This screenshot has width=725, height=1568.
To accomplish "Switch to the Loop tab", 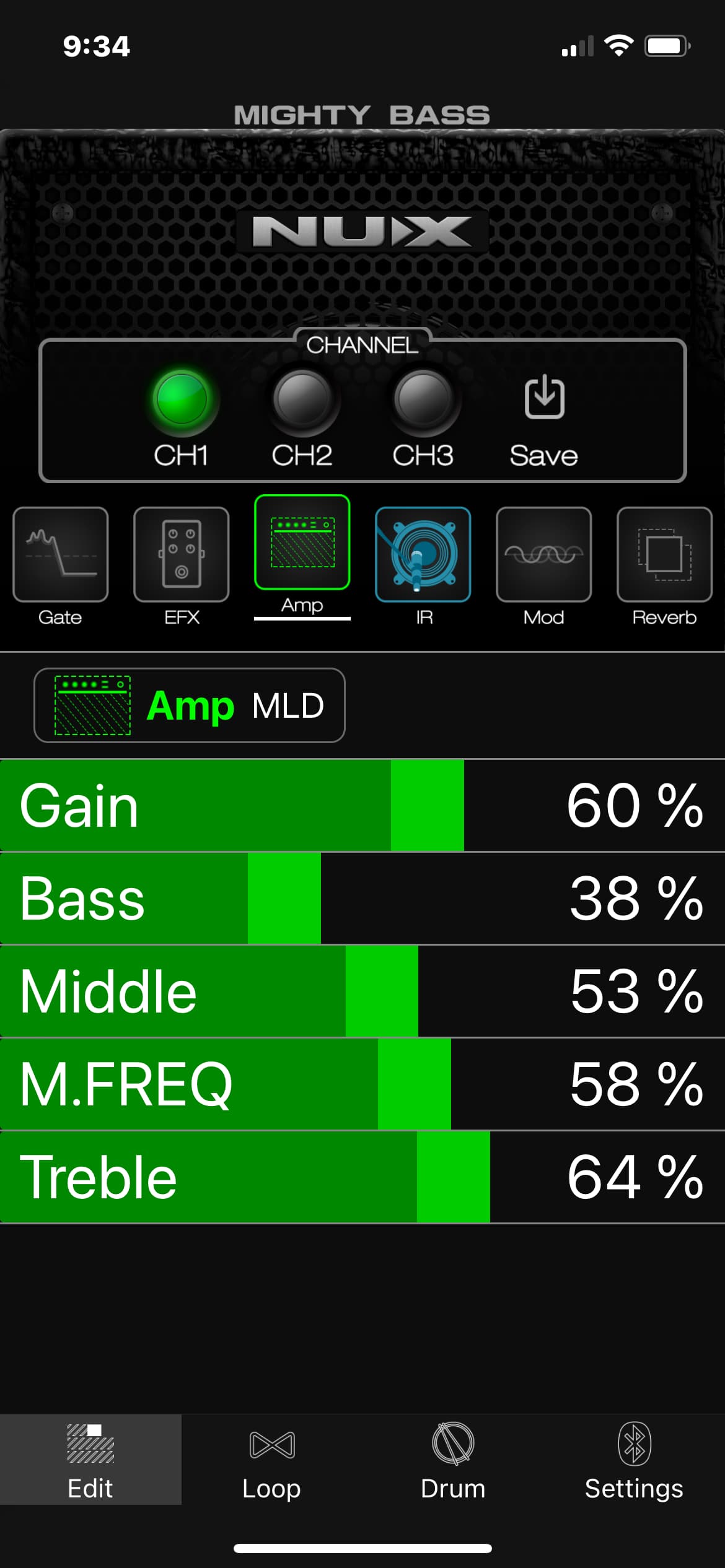I will pos(271,1460).
